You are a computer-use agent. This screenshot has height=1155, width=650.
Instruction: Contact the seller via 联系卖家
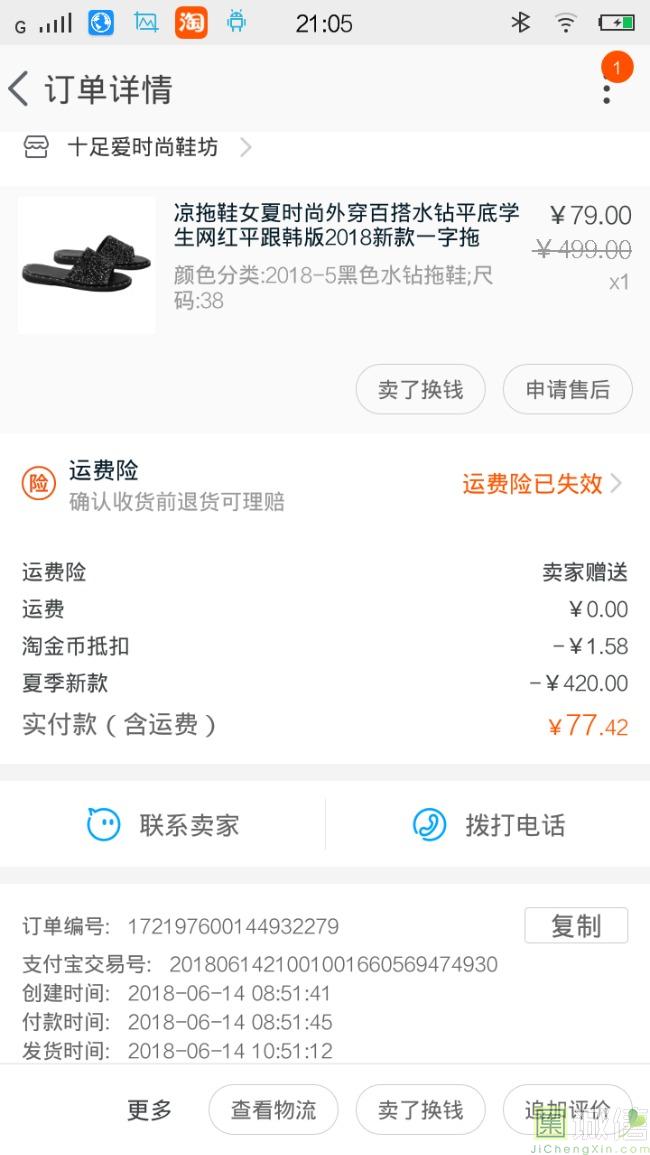(163, 825)
